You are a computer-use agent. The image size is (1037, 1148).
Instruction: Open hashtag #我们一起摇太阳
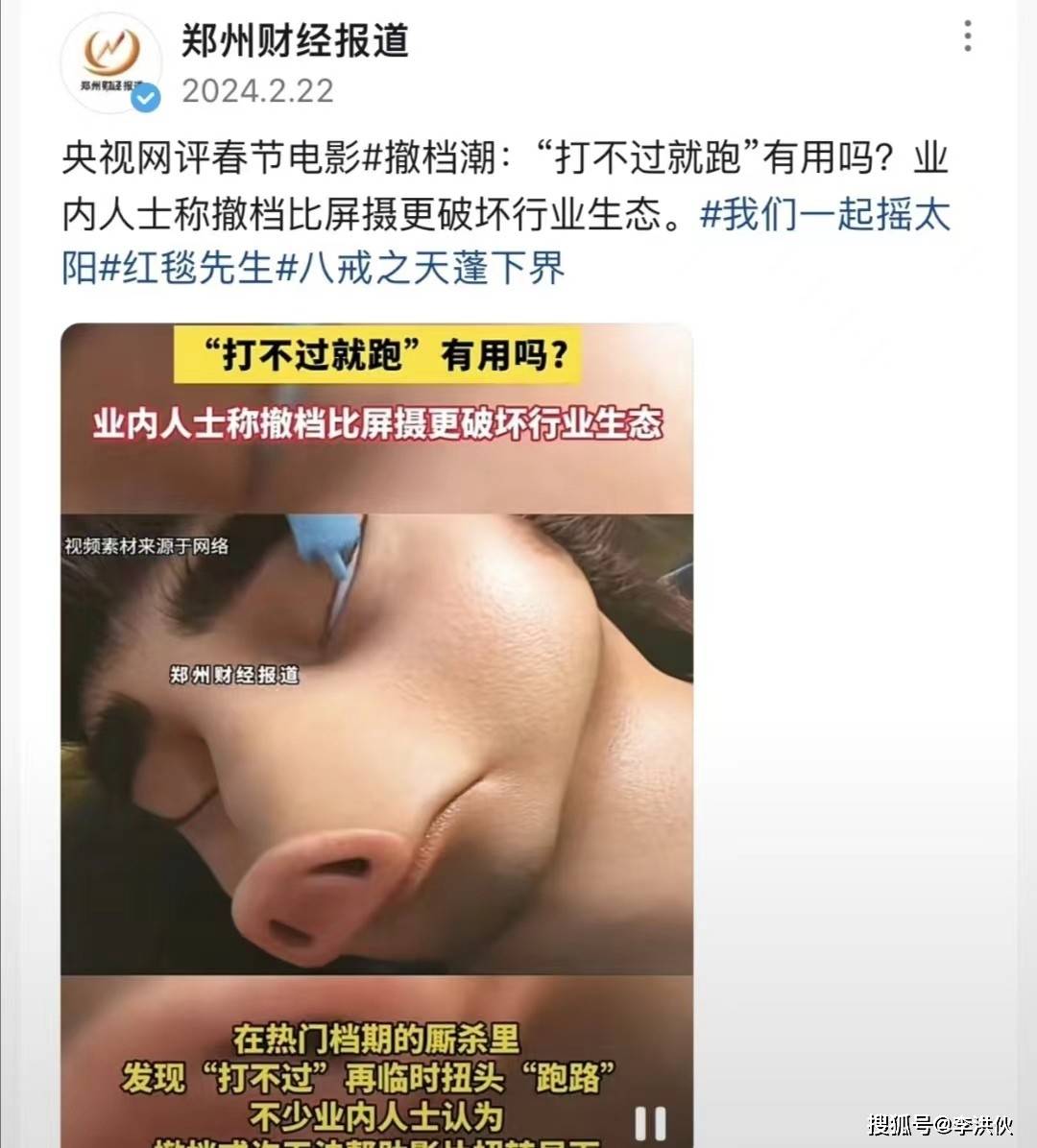pyautogui.click(x=824, y=215)
